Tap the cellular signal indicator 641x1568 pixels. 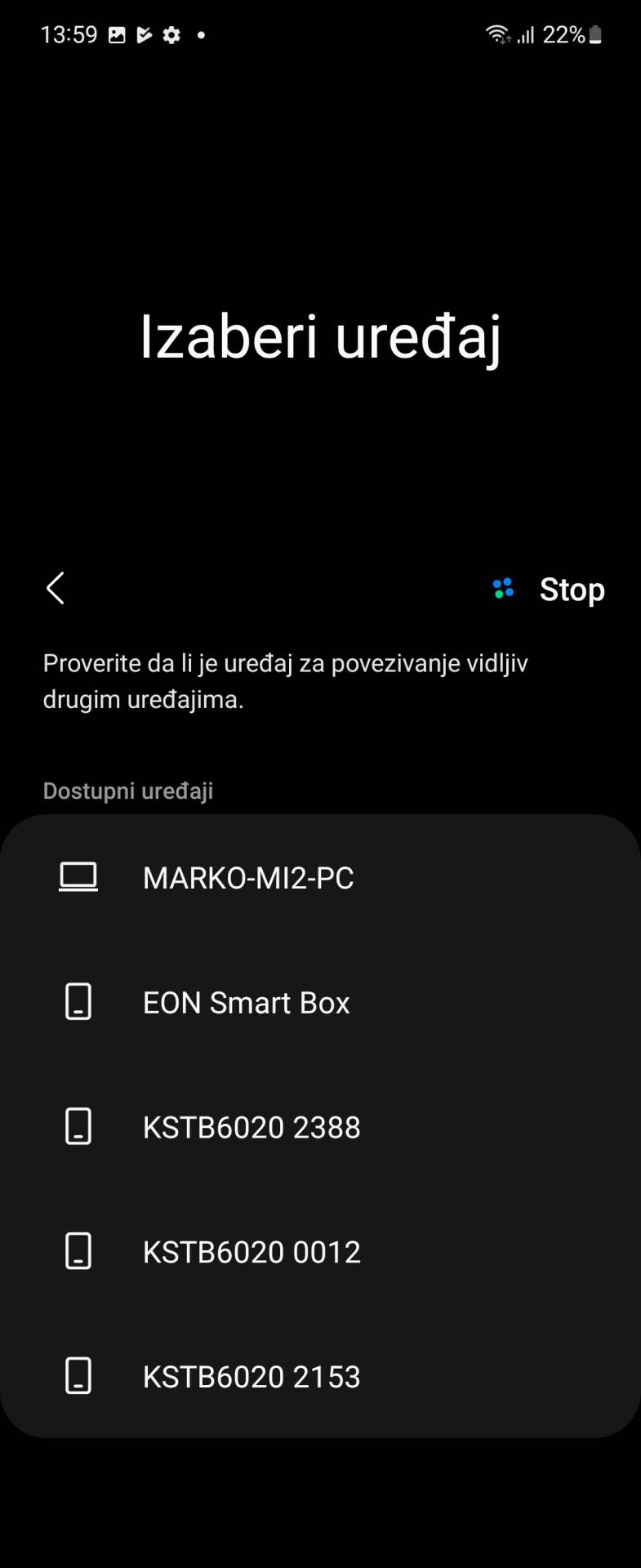click(x=526, y=35)
